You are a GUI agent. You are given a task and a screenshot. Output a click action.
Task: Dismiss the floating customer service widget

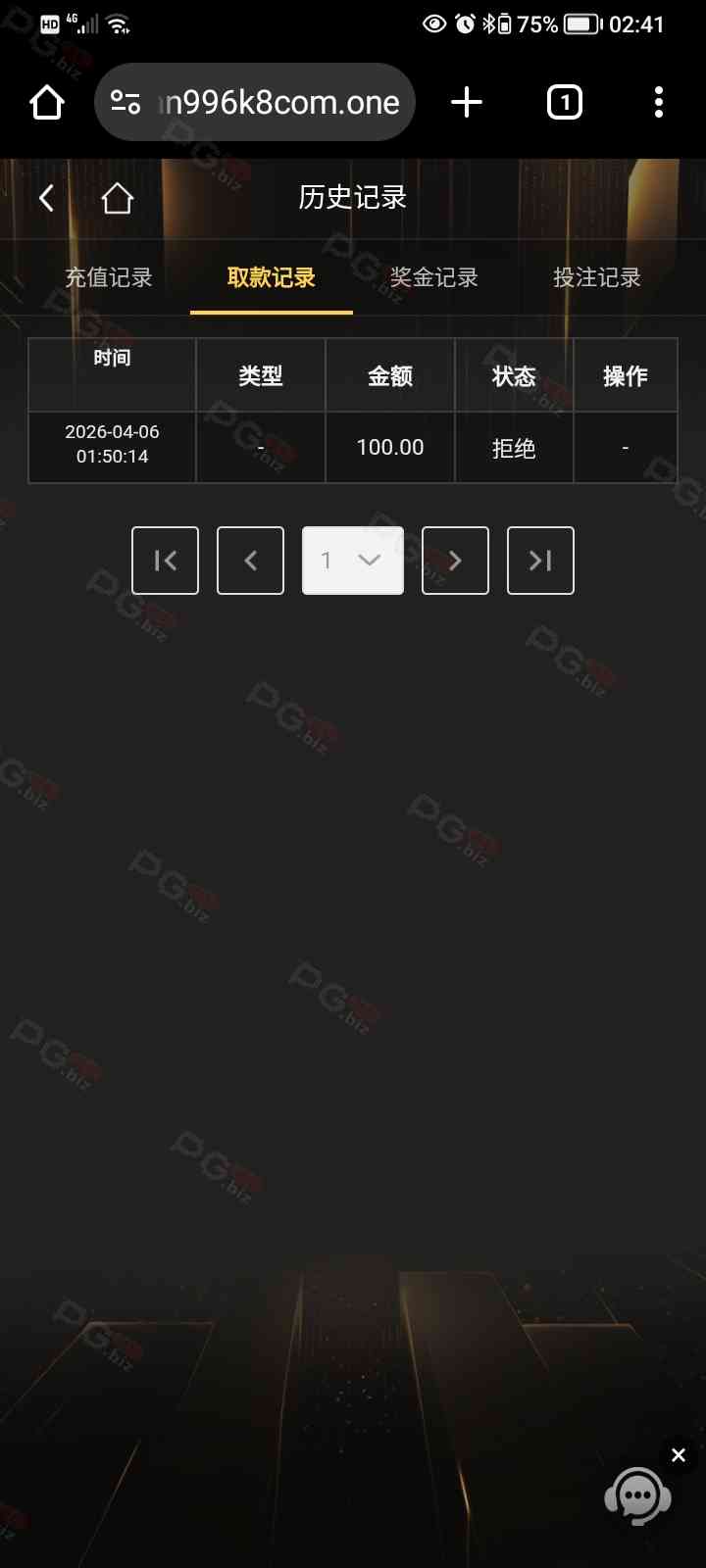coord(678,1455)
